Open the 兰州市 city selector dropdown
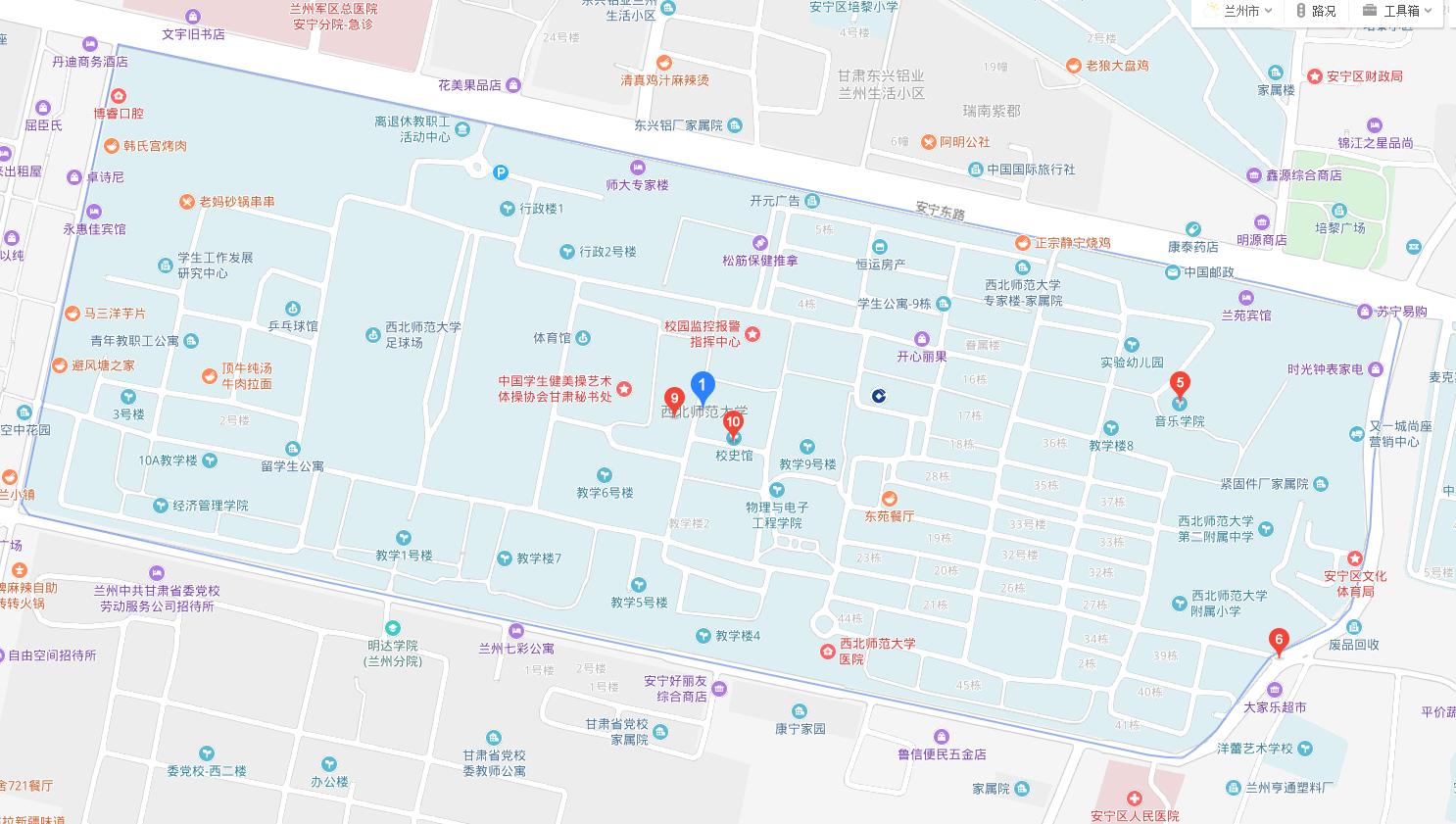 coord(1239,11)
